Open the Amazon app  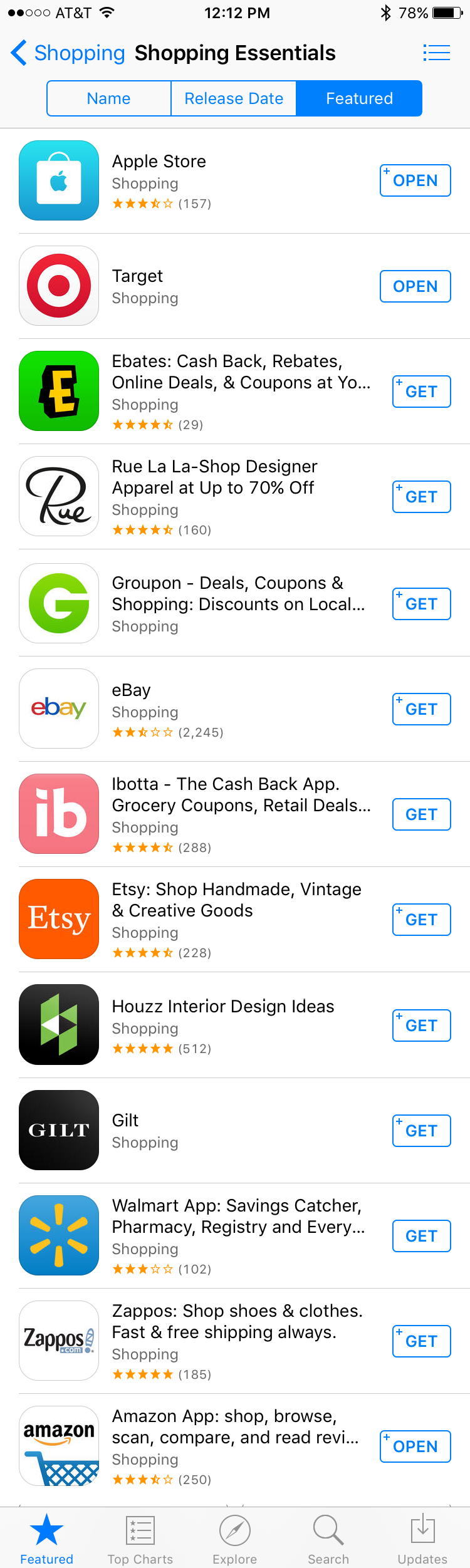pos(415,1446)
